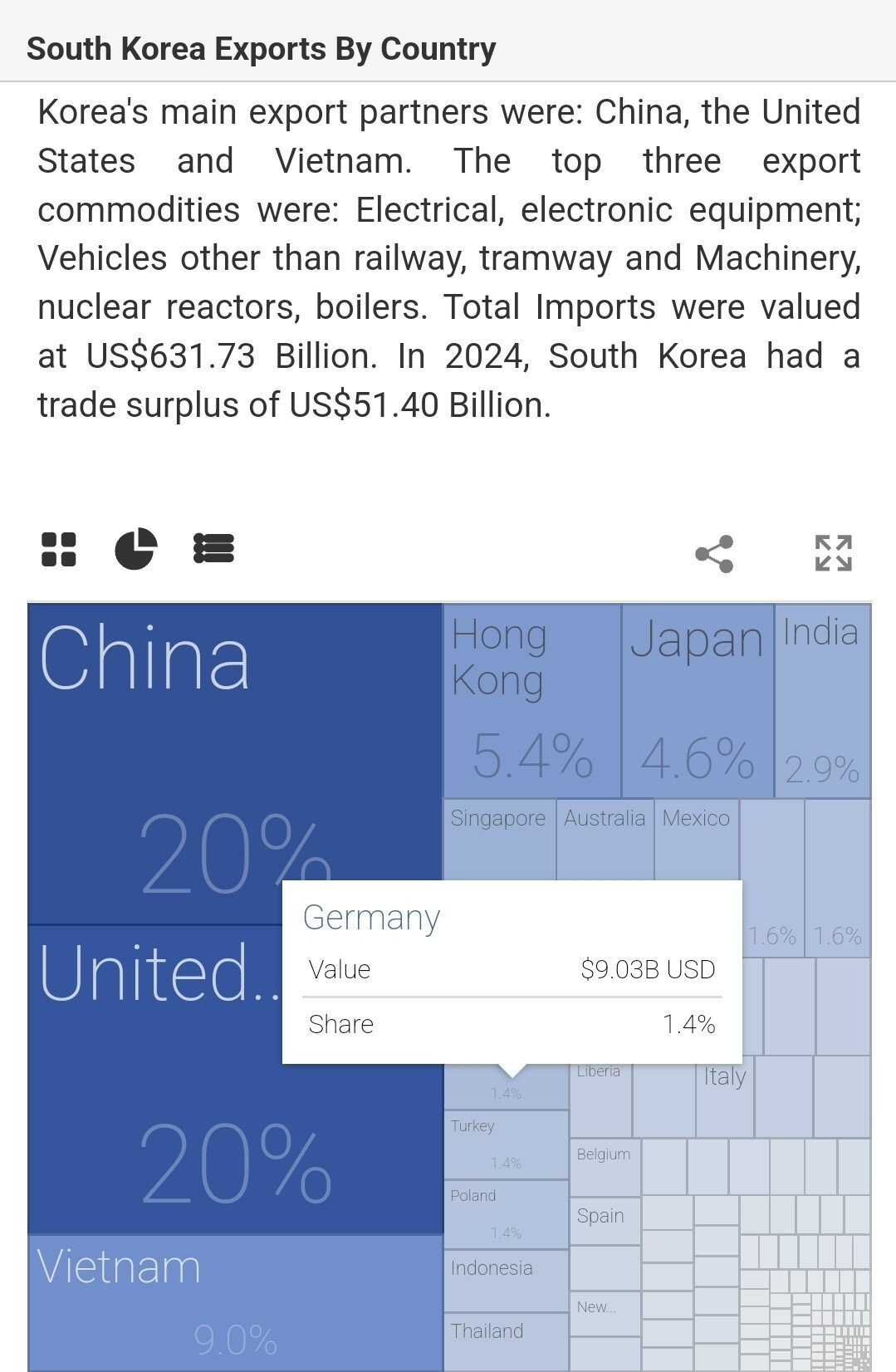Select the Turkey tile
This screenshot has width=896, height=1372.
tap(506, 1144)
